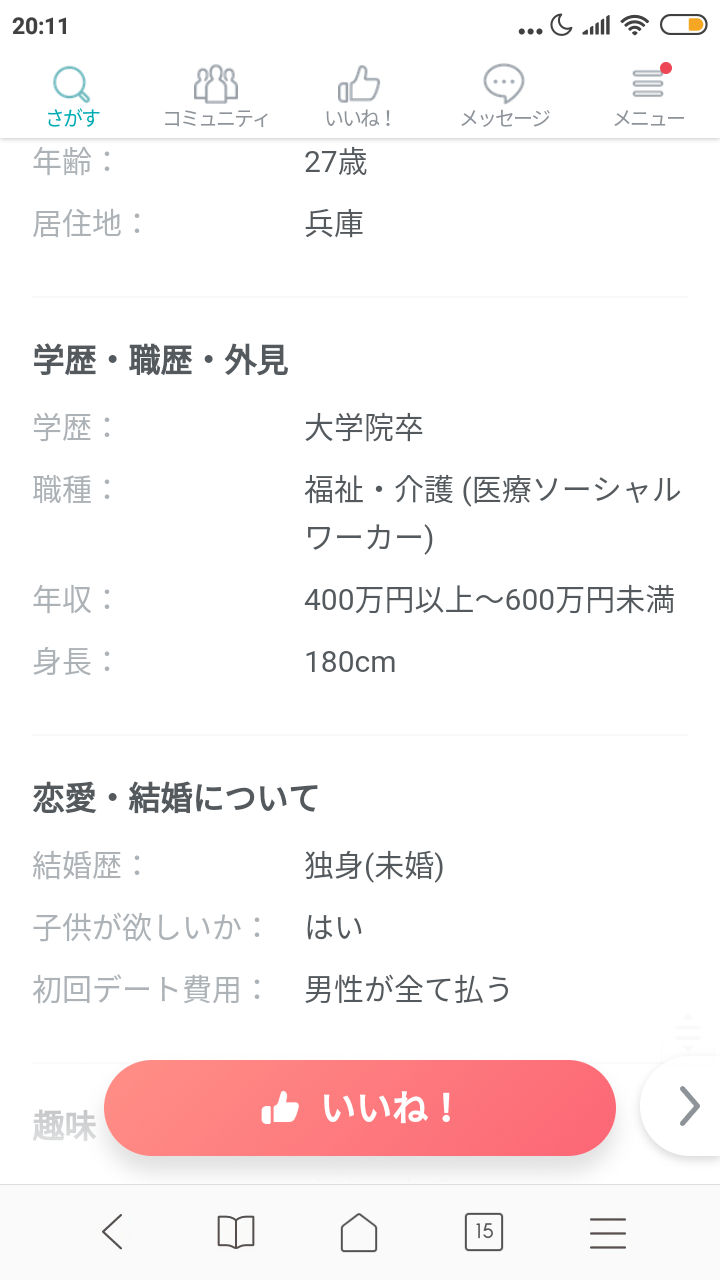Open the メニュー menu

(x=648, y=97)
